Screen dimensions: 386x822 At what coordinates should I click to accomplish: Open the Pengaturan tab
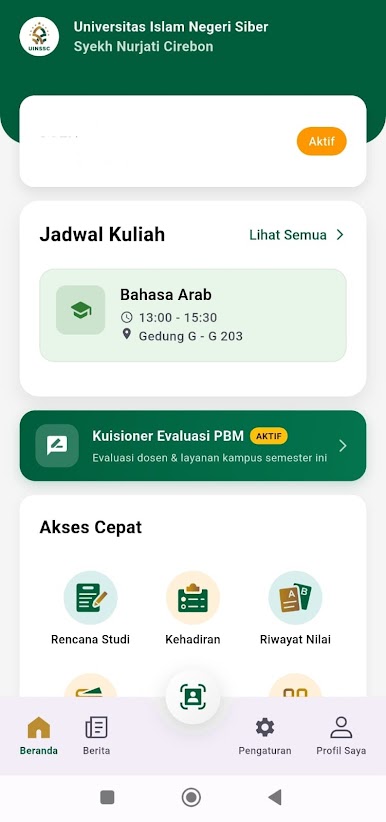click(265, 736)
